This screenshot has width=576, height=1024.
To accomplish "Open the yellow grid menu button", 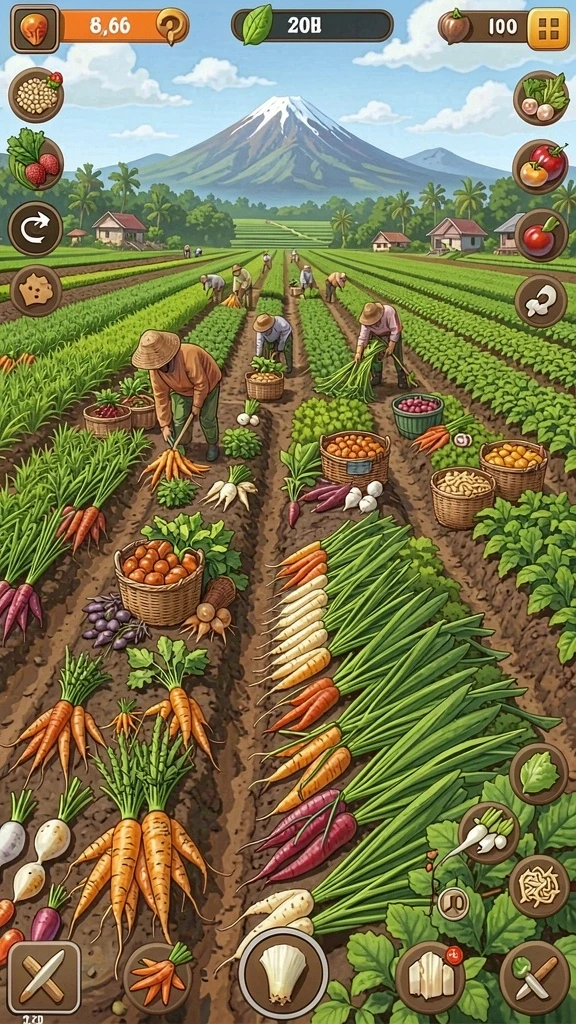I will point(548,29).
